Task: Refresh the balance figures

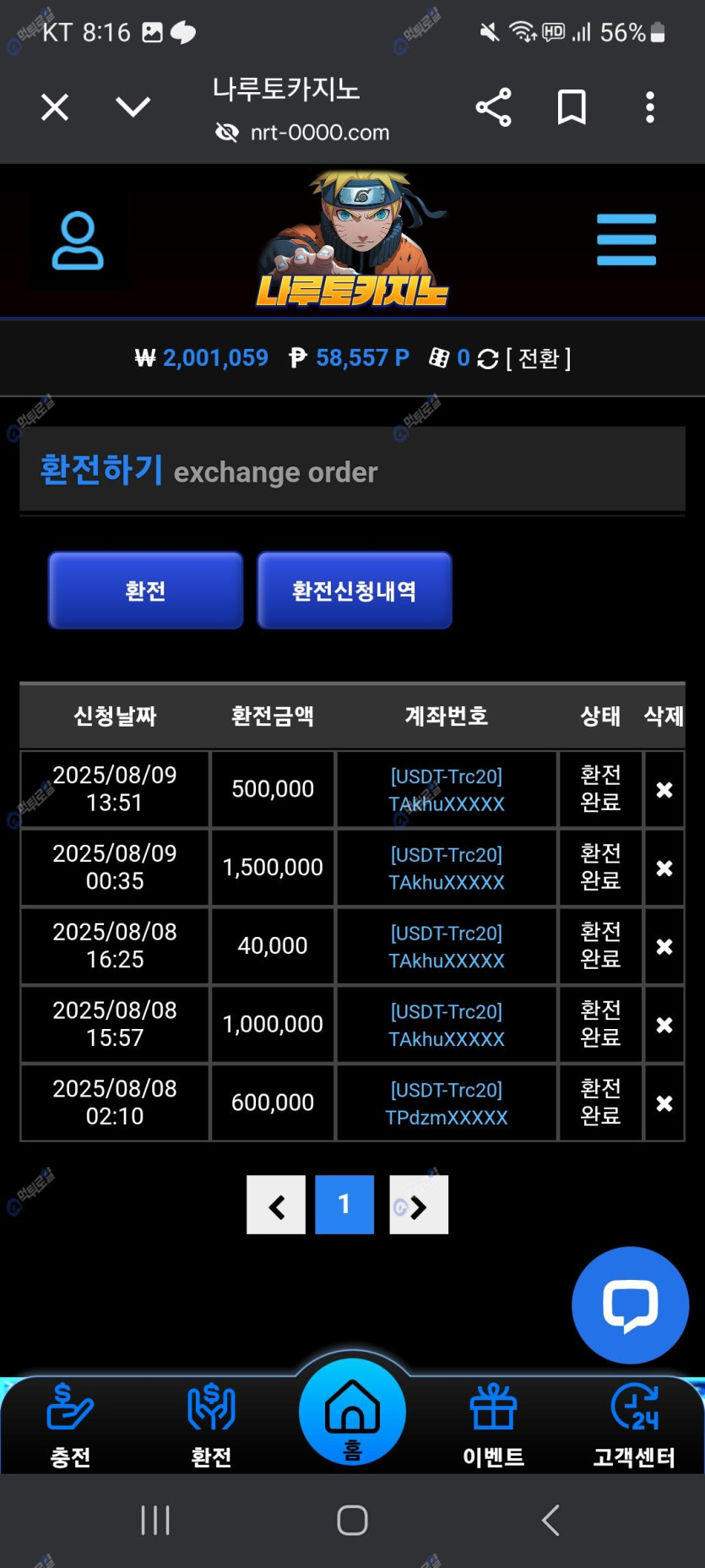Action: click(x=488, y=359)
